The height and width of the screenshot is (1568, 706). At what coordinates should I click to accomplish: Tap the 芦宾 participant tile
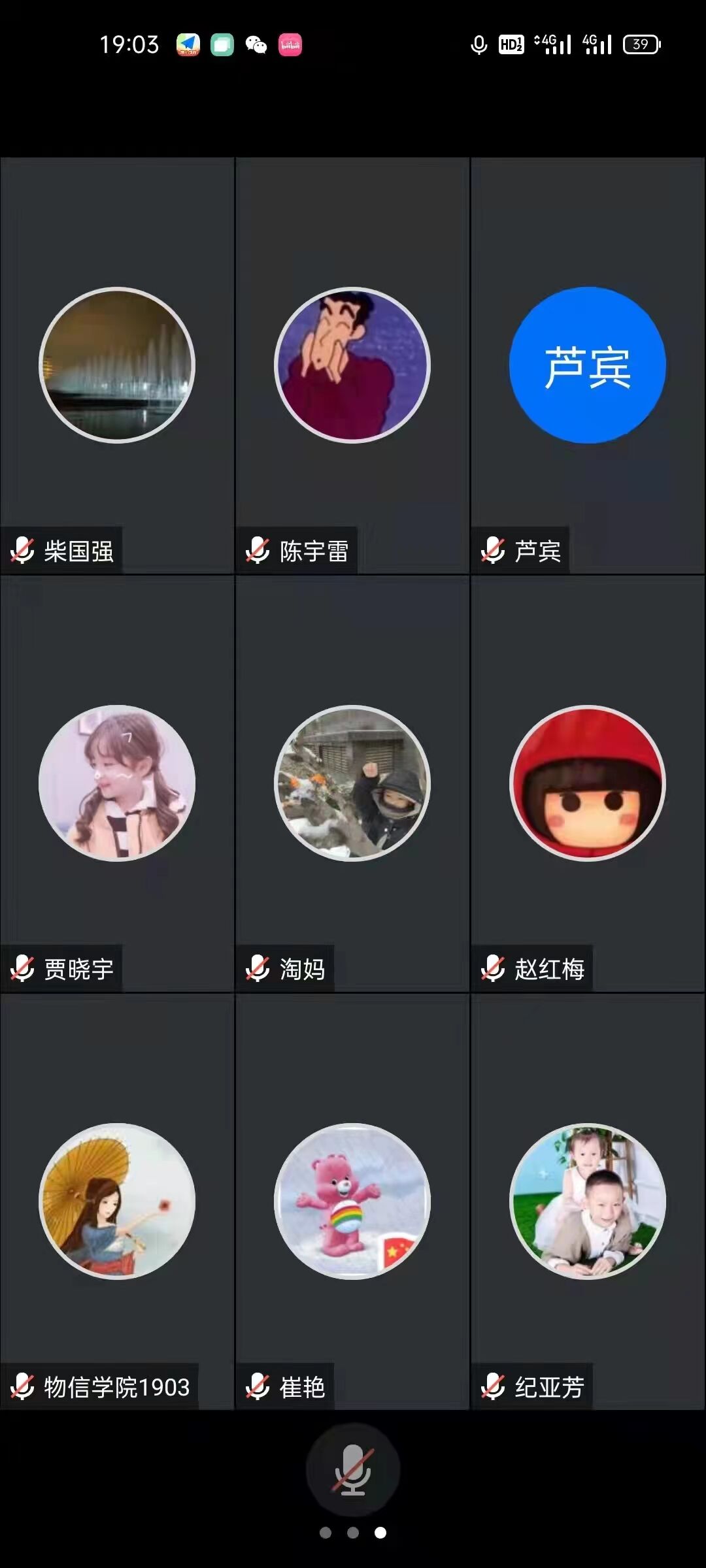pos(588,366)
